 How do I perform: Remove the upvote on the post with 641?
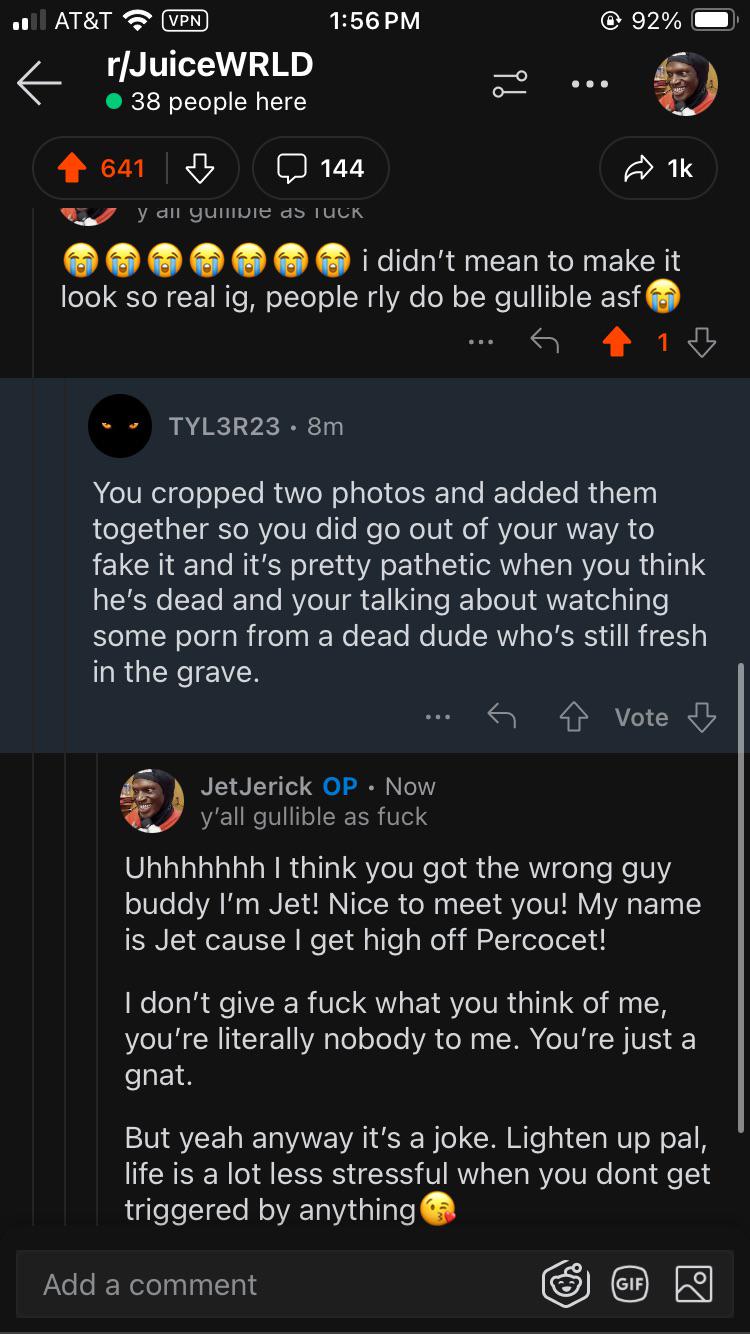tap(70, 169)
